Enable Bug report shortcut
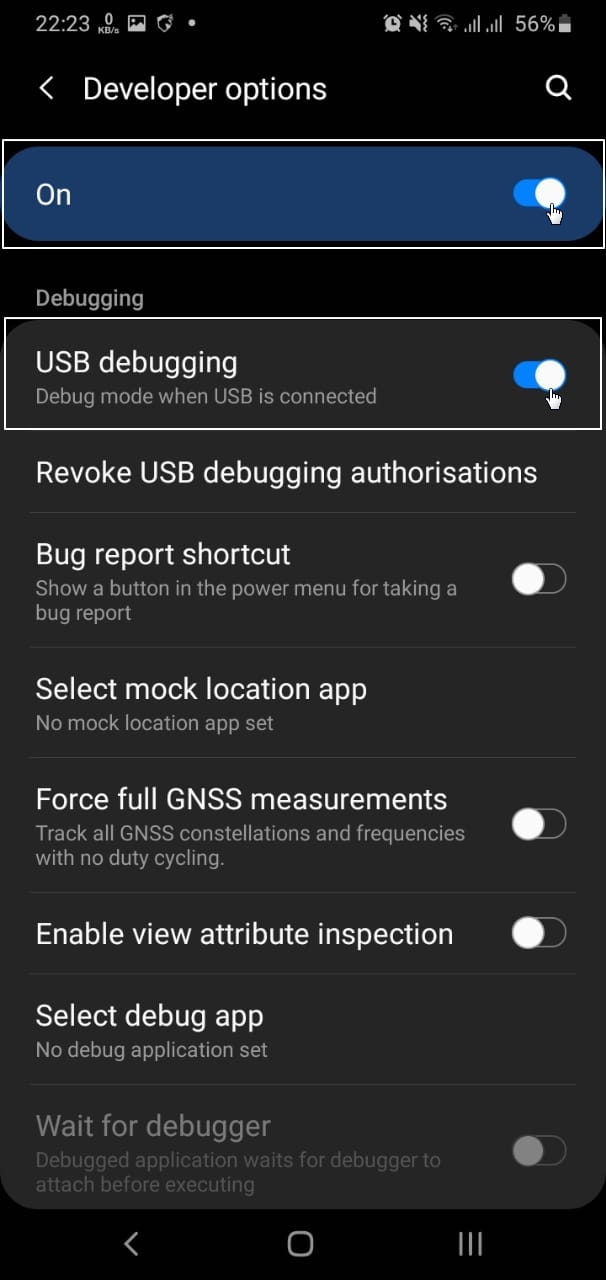606x1280 pixels. tap(540, 579)
